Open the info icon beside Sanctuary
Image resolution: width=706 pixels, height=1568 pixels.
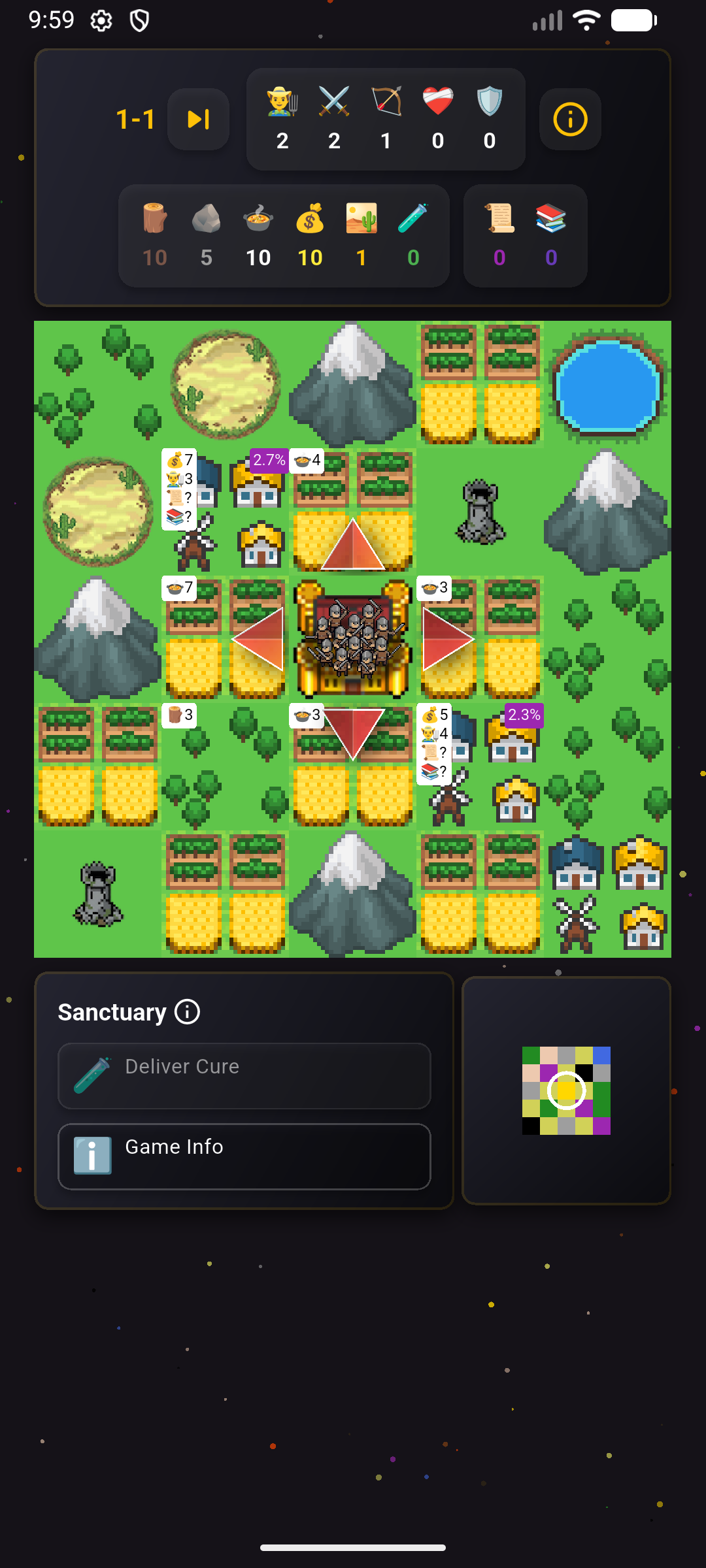coord(188,1012)
